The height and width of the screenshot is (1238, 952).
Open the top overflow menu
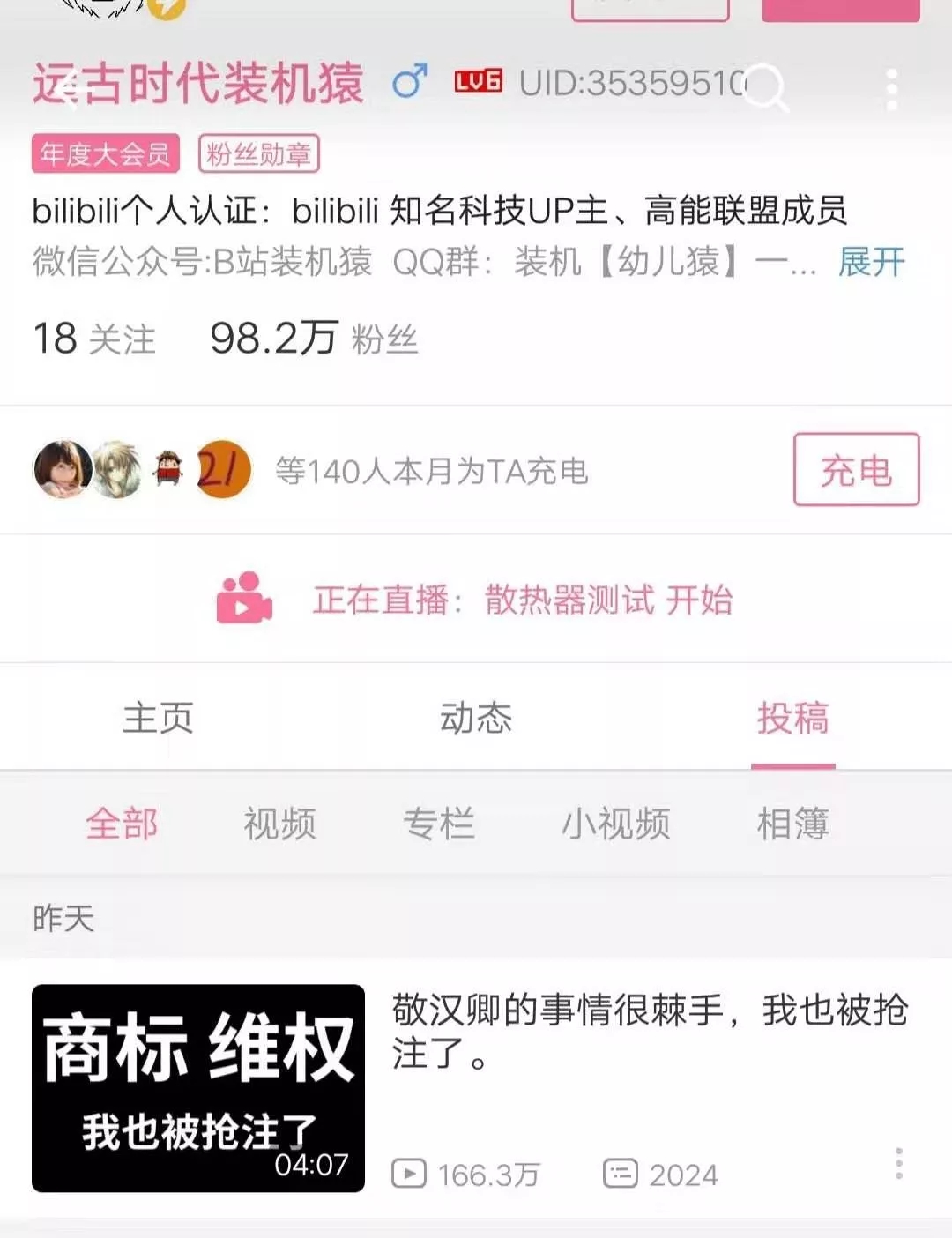[x=891, y=90]
